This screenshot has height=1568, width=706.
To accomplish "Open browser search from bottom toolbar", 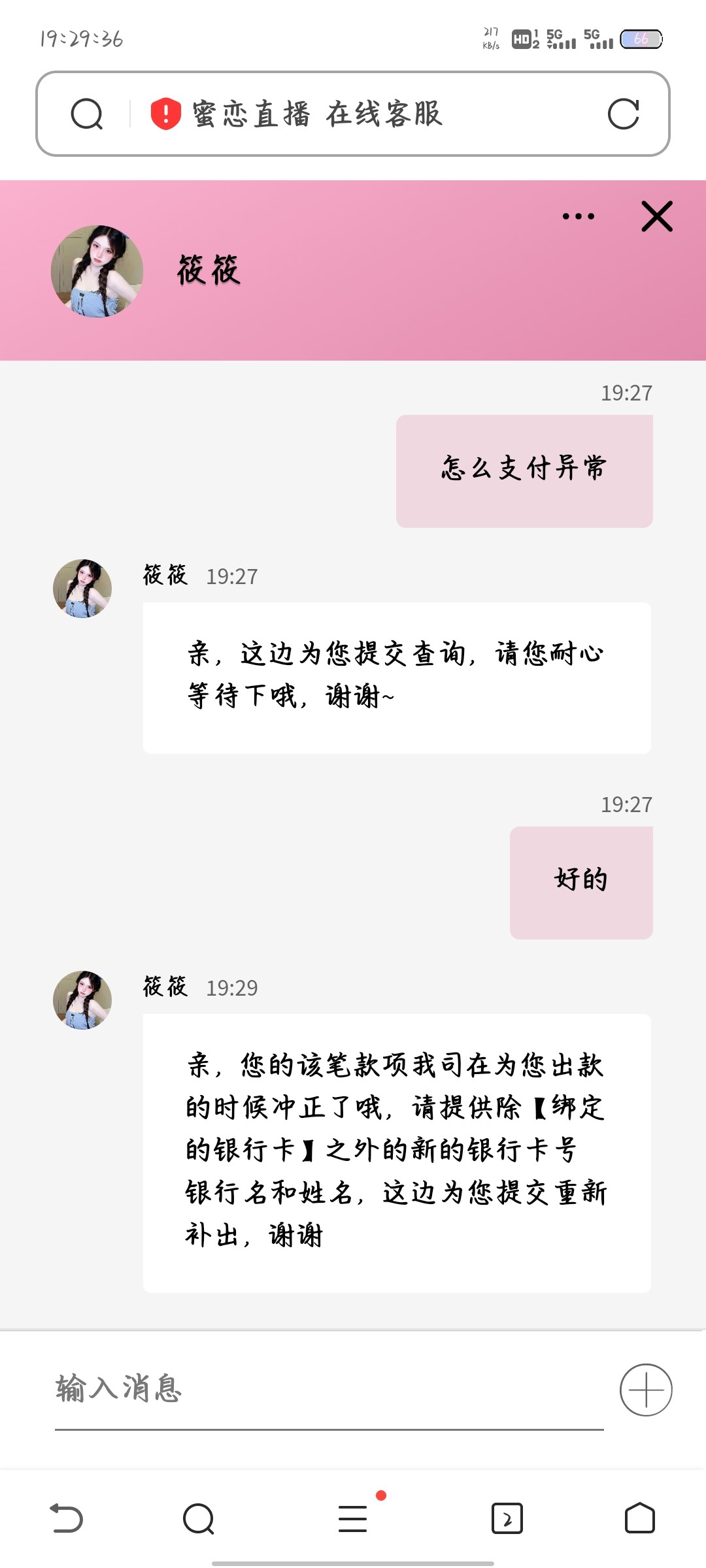I will tap(199, 1518).
